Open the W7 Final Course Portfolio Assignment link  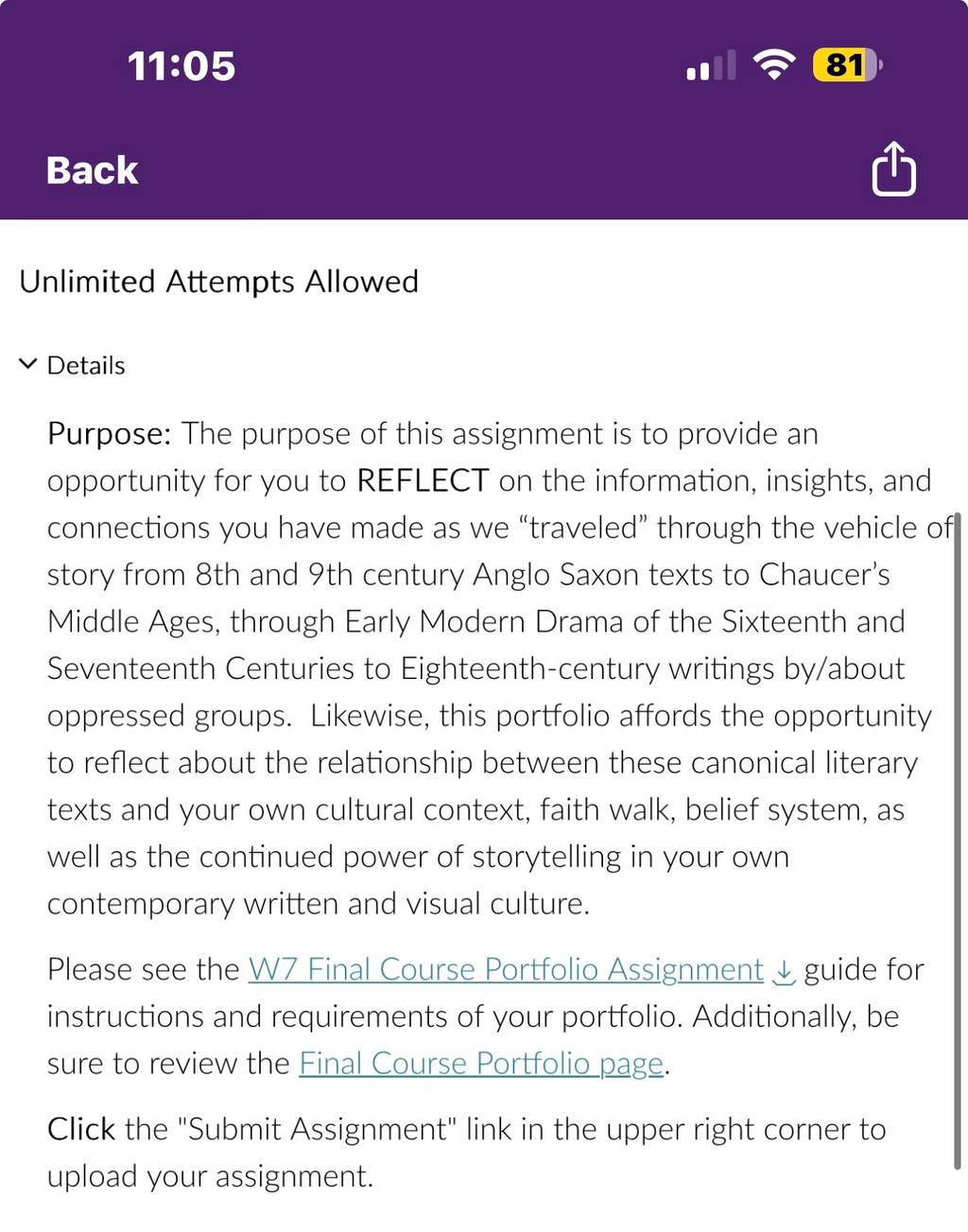506,970
